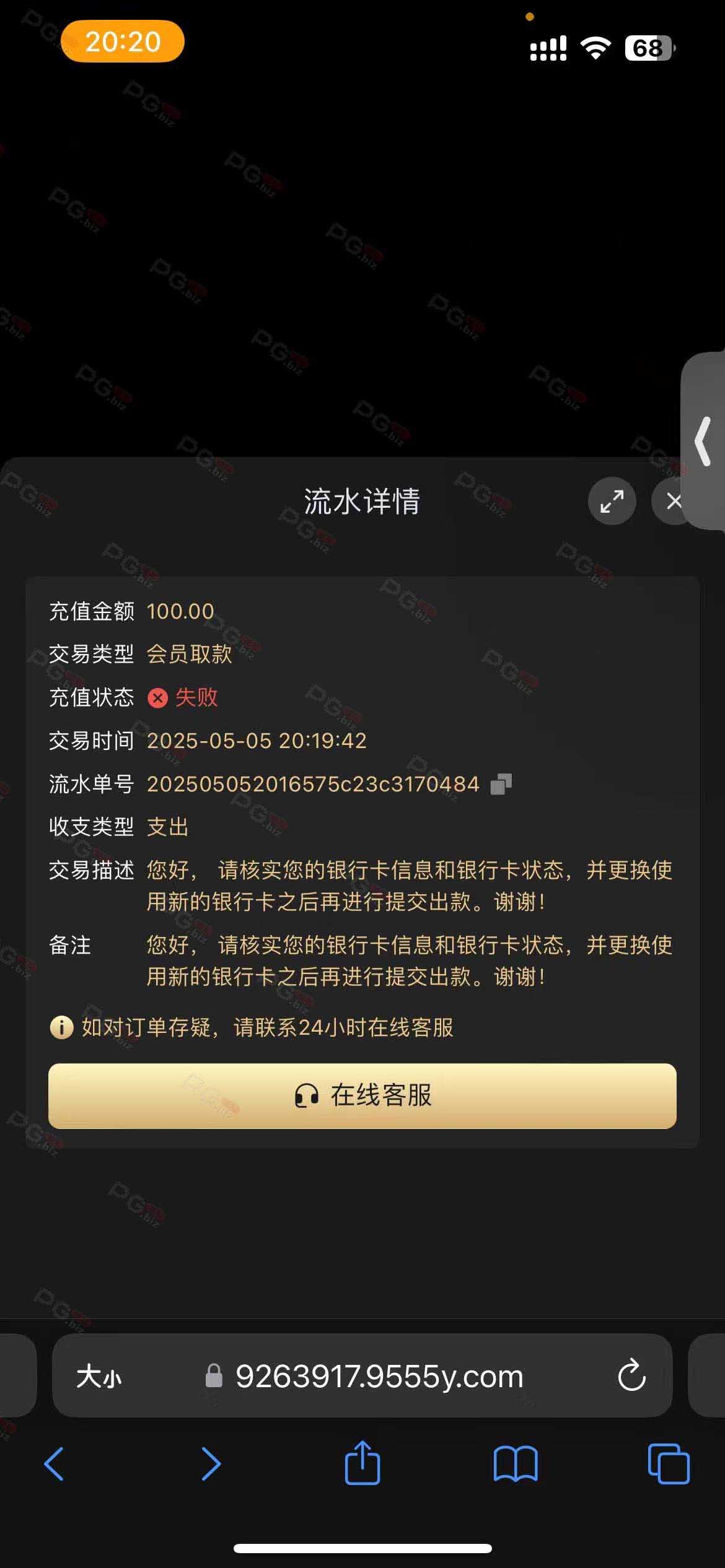This screenshot has height=1568, width=725.
Task: Contact 在线客服 support
Action: coord(362,1095)
